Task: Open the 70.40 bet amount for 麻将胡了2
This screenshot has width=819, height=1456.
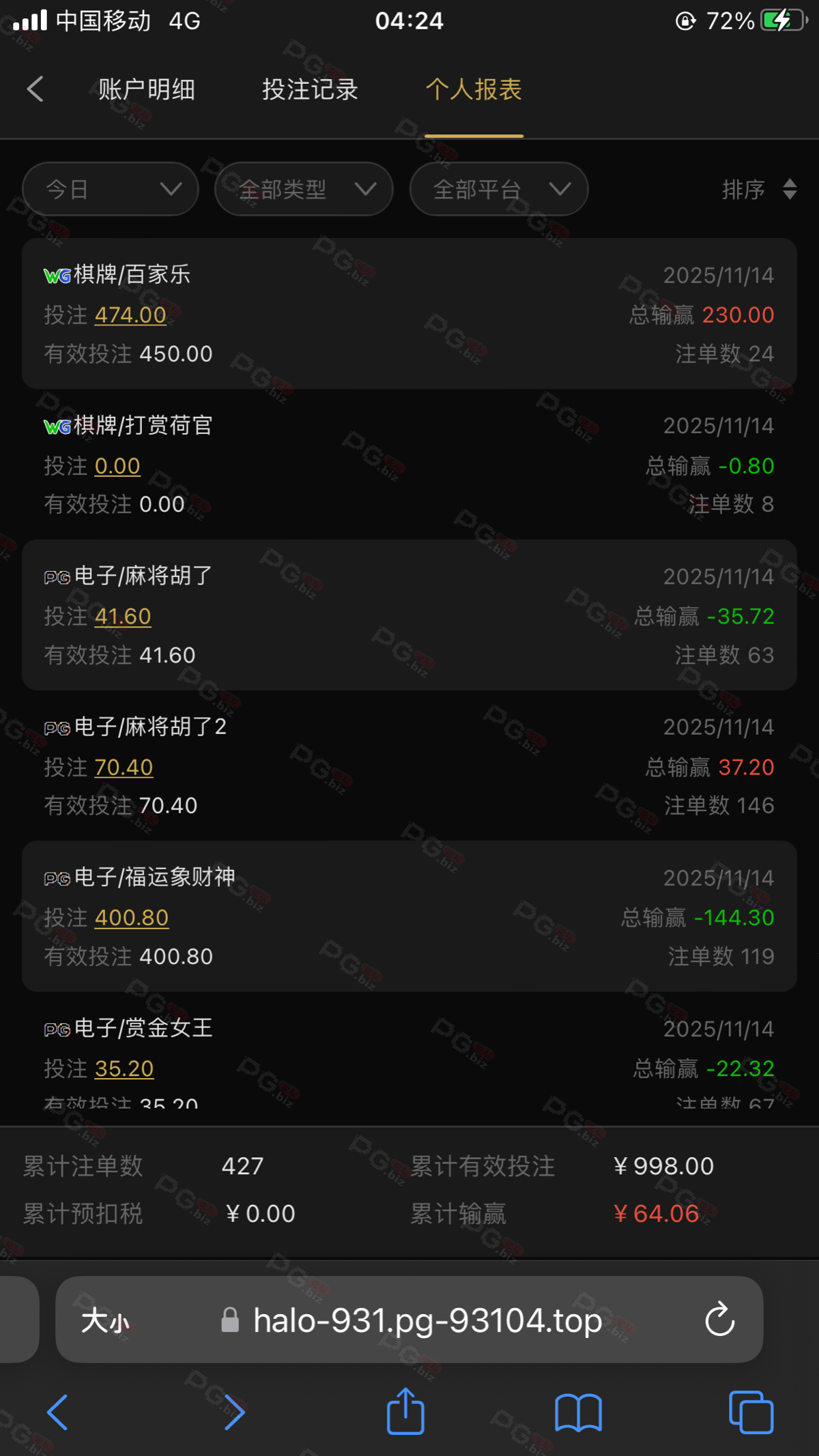Action: click(x=124, y=768)
